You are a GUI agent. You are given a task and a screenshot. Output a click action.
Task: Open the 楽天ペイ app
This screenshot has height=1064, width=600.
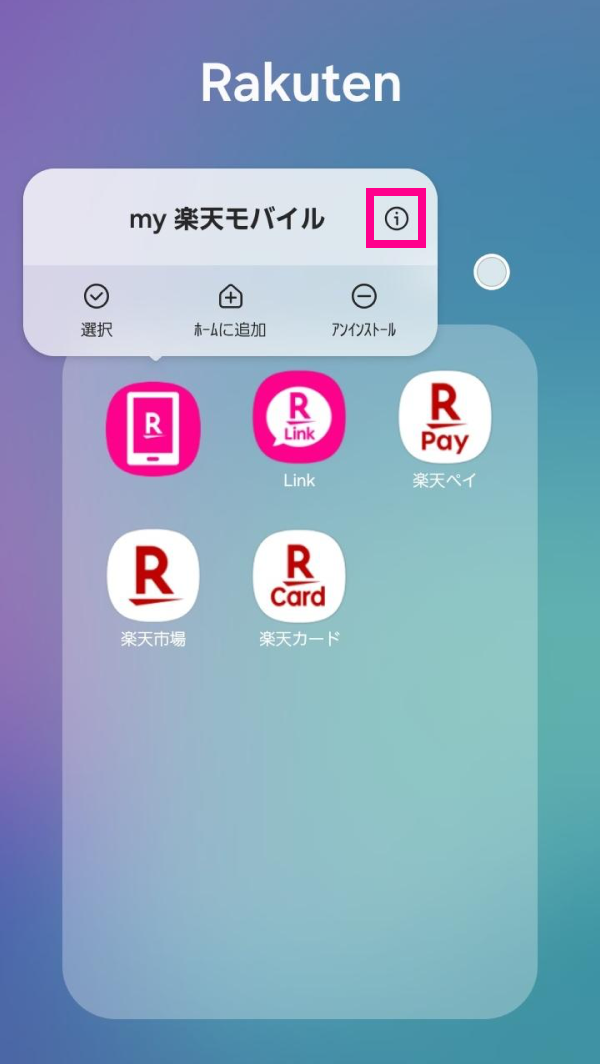point(445,418)
